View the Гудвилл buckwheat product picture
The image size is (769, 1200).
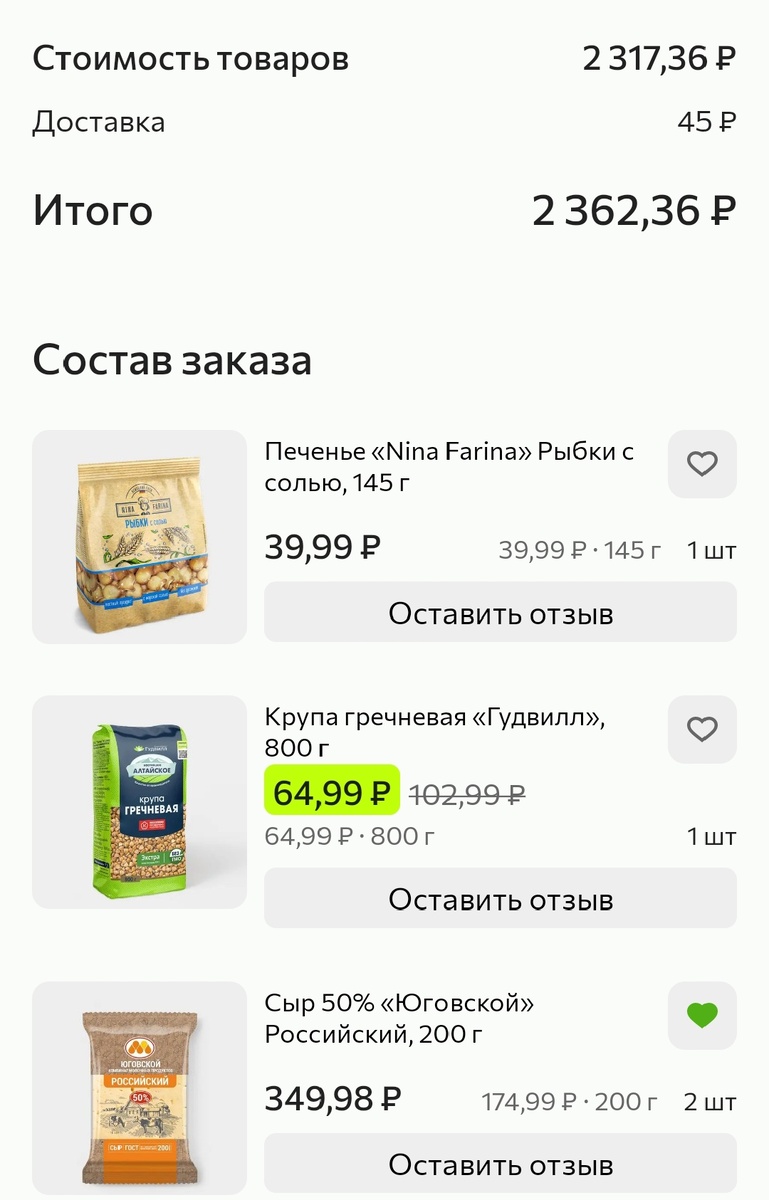click(139, 802)
